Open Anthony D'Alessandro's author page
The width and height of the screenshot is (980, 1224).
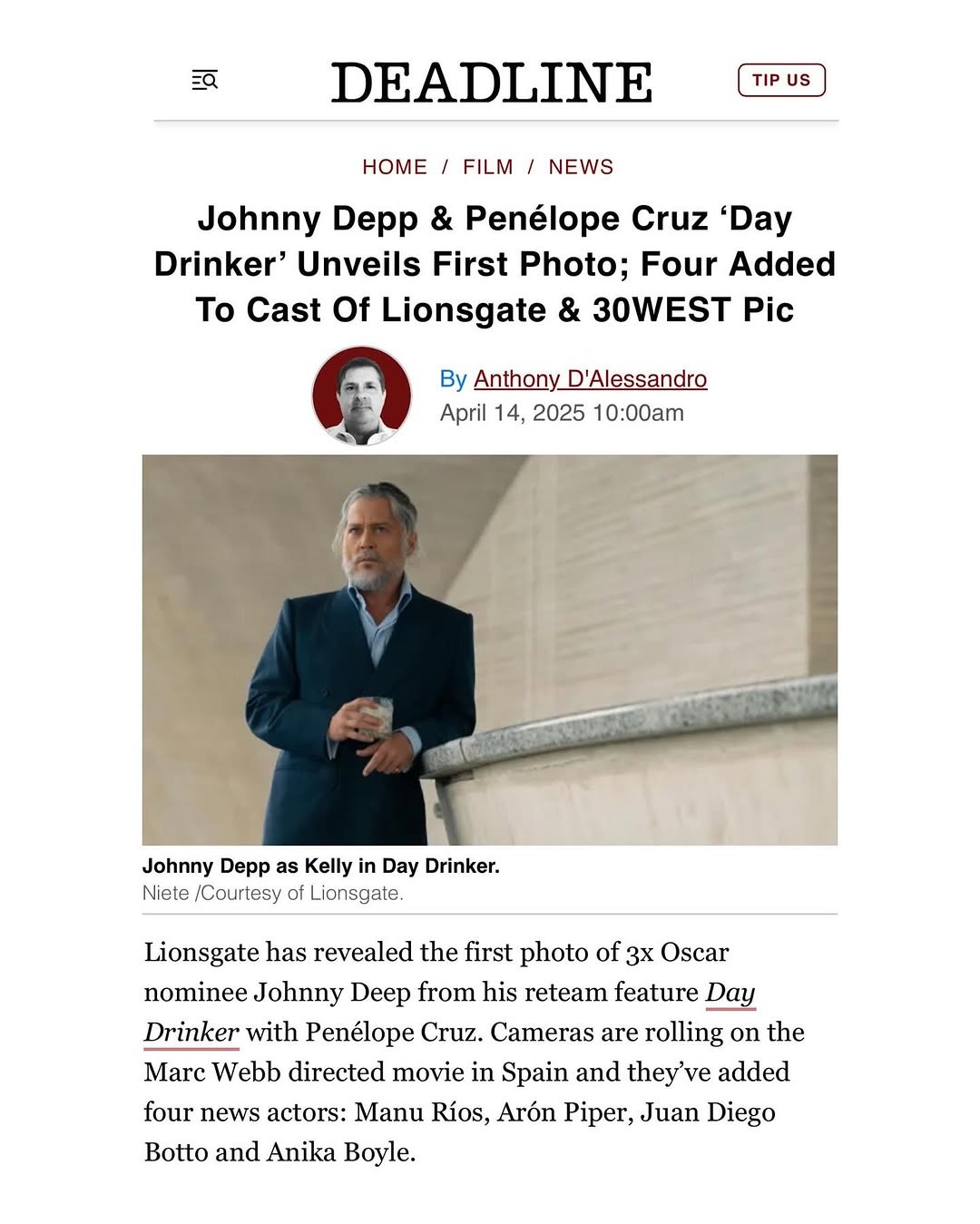pyautogui.click(x=590, y=378)
